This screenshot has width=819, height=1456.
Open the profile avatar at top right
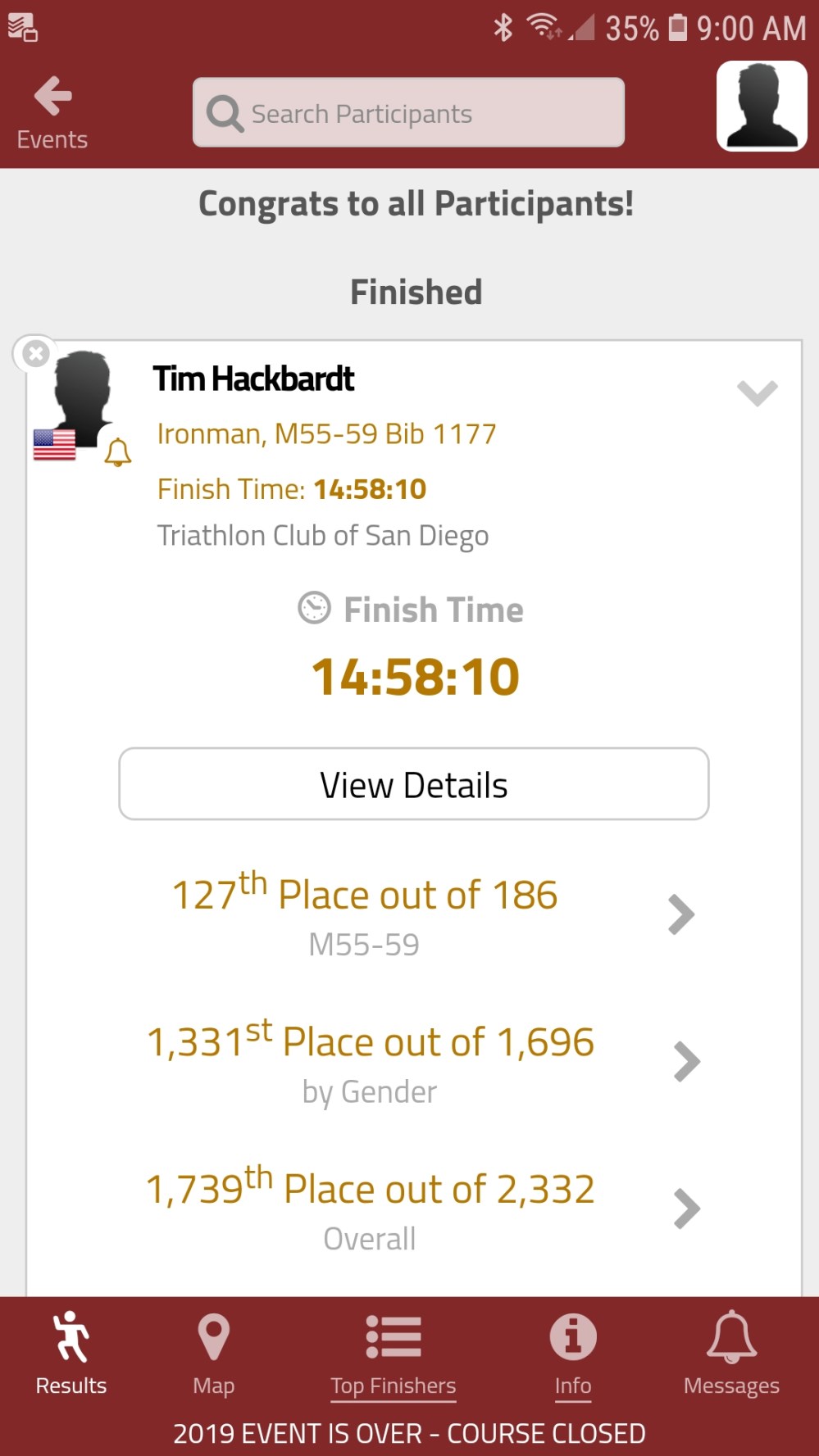[762, 107]
